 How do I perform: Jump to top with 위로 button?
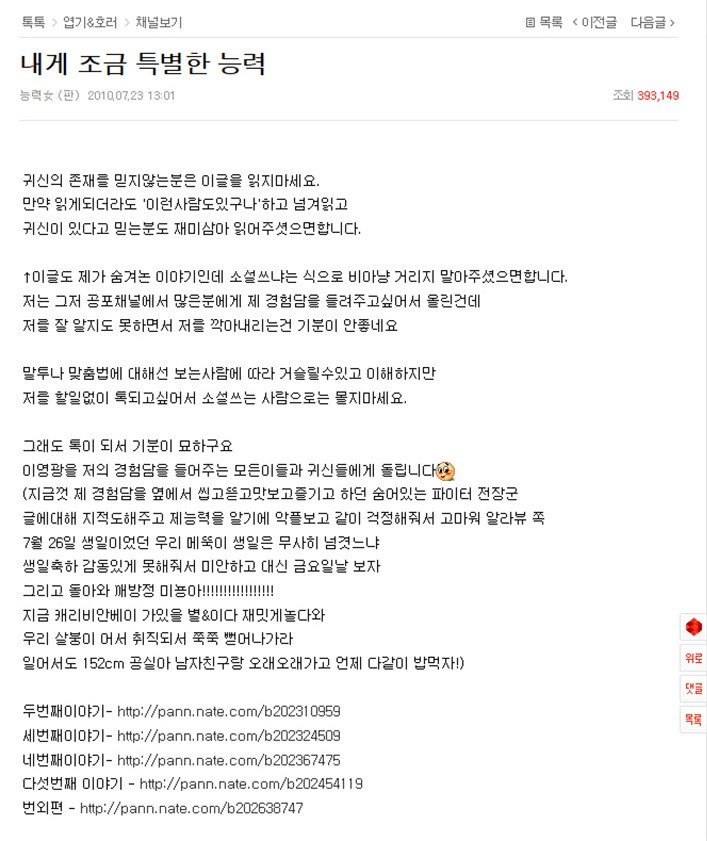tap(694, 658)
